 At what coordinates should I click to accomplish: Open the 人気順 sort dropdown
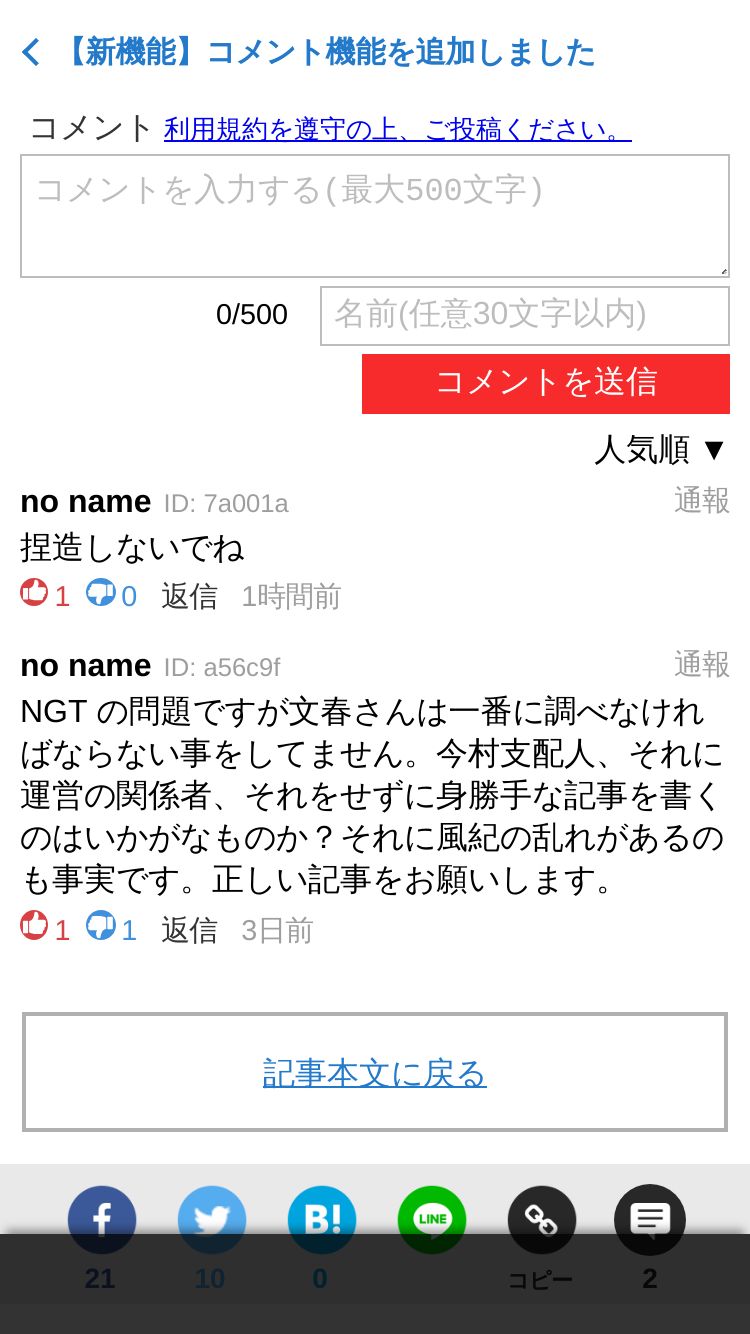point(661,450)
